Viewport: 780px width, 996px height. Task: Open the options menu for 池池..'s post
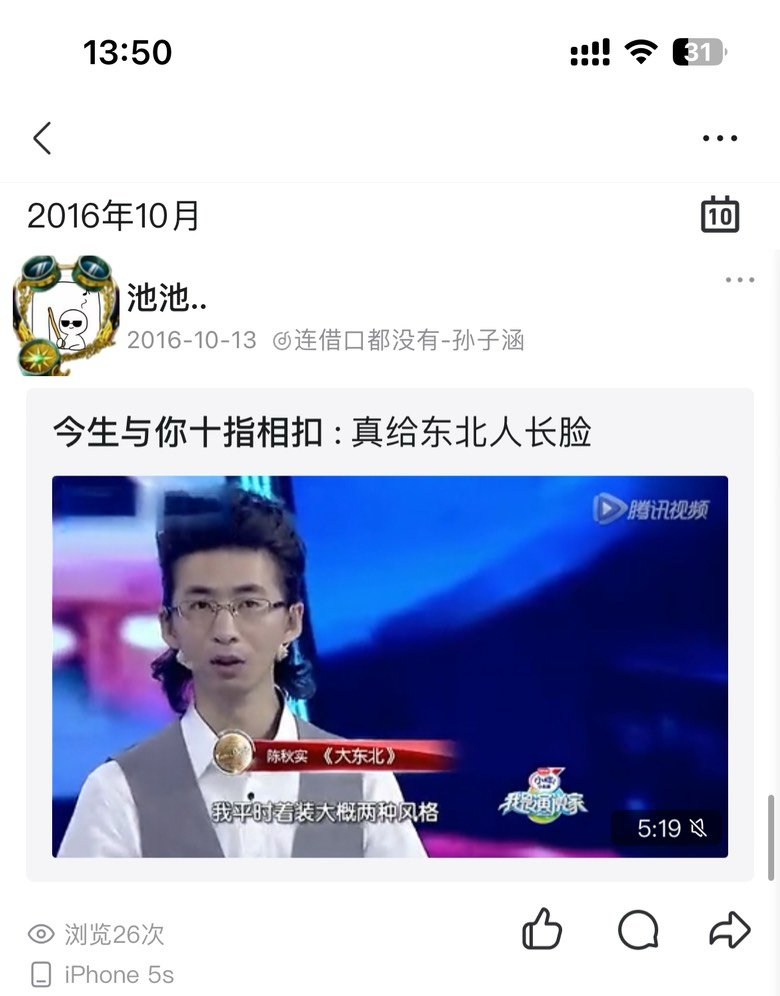pos(740,280)
